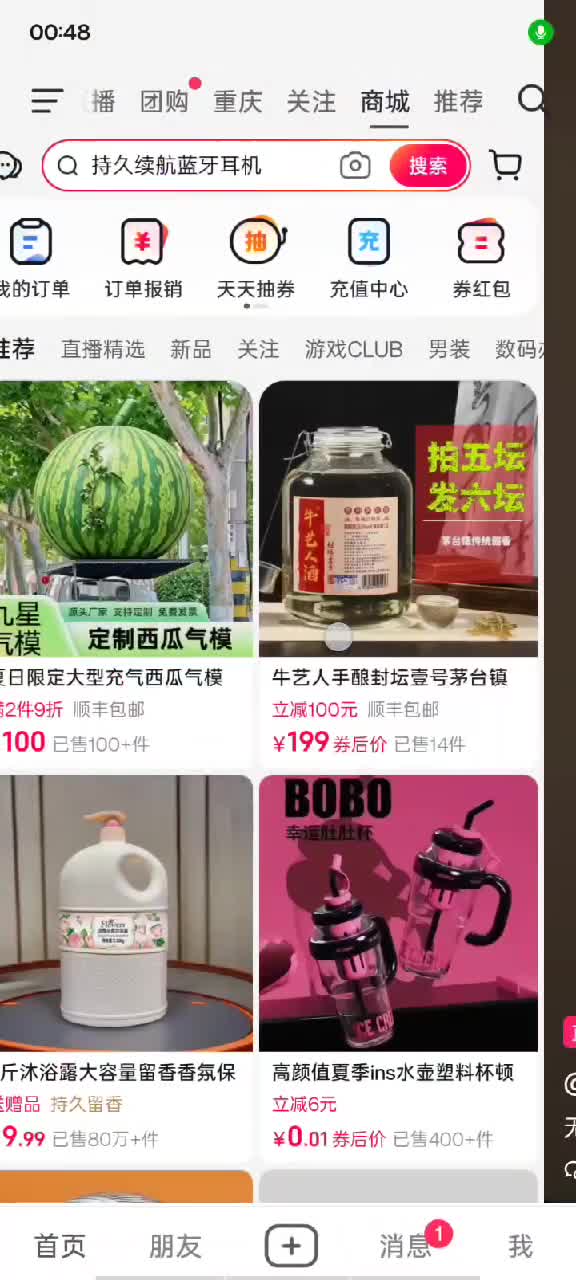This screenshot has width=576, height=1280.
Task: Tap the red 搜索 button
Action: tap(428, 166)
